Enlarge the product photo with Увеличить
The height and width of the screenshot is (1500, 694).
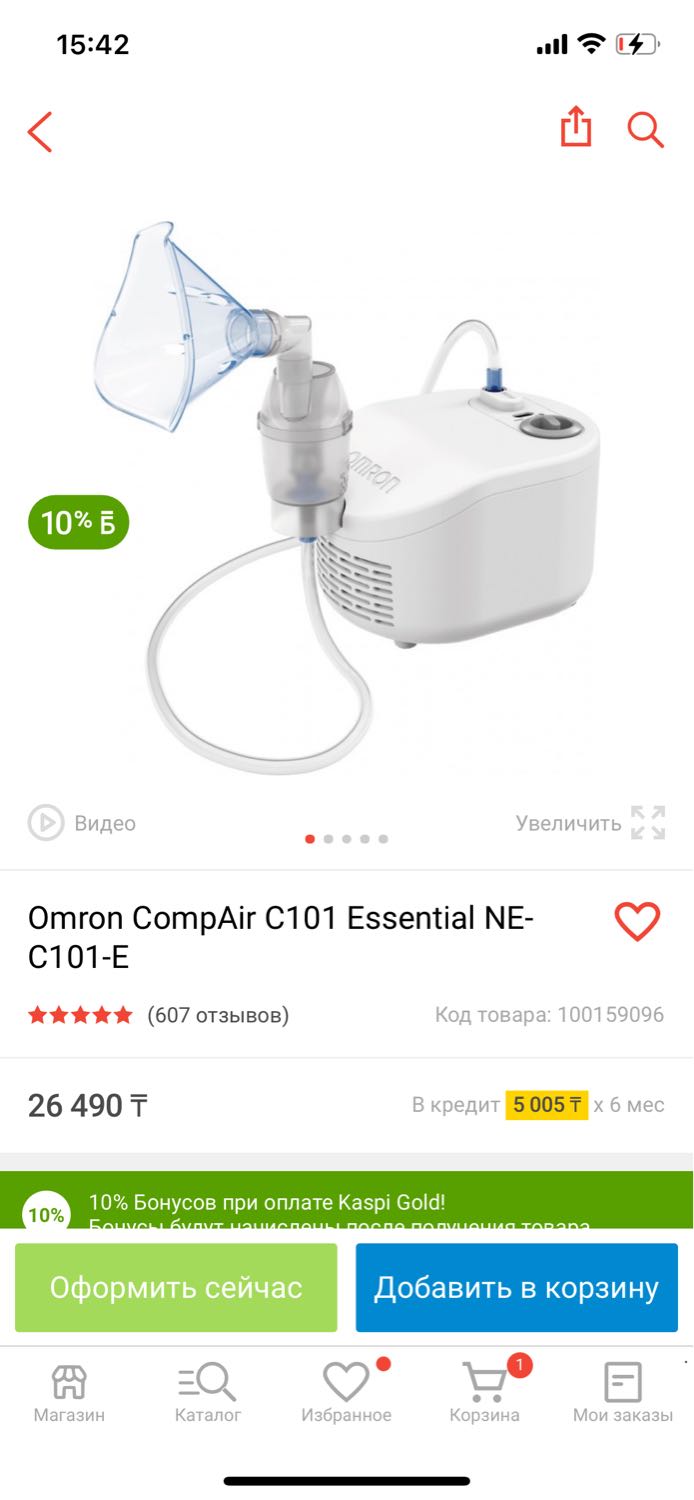(x=590, y=823)
